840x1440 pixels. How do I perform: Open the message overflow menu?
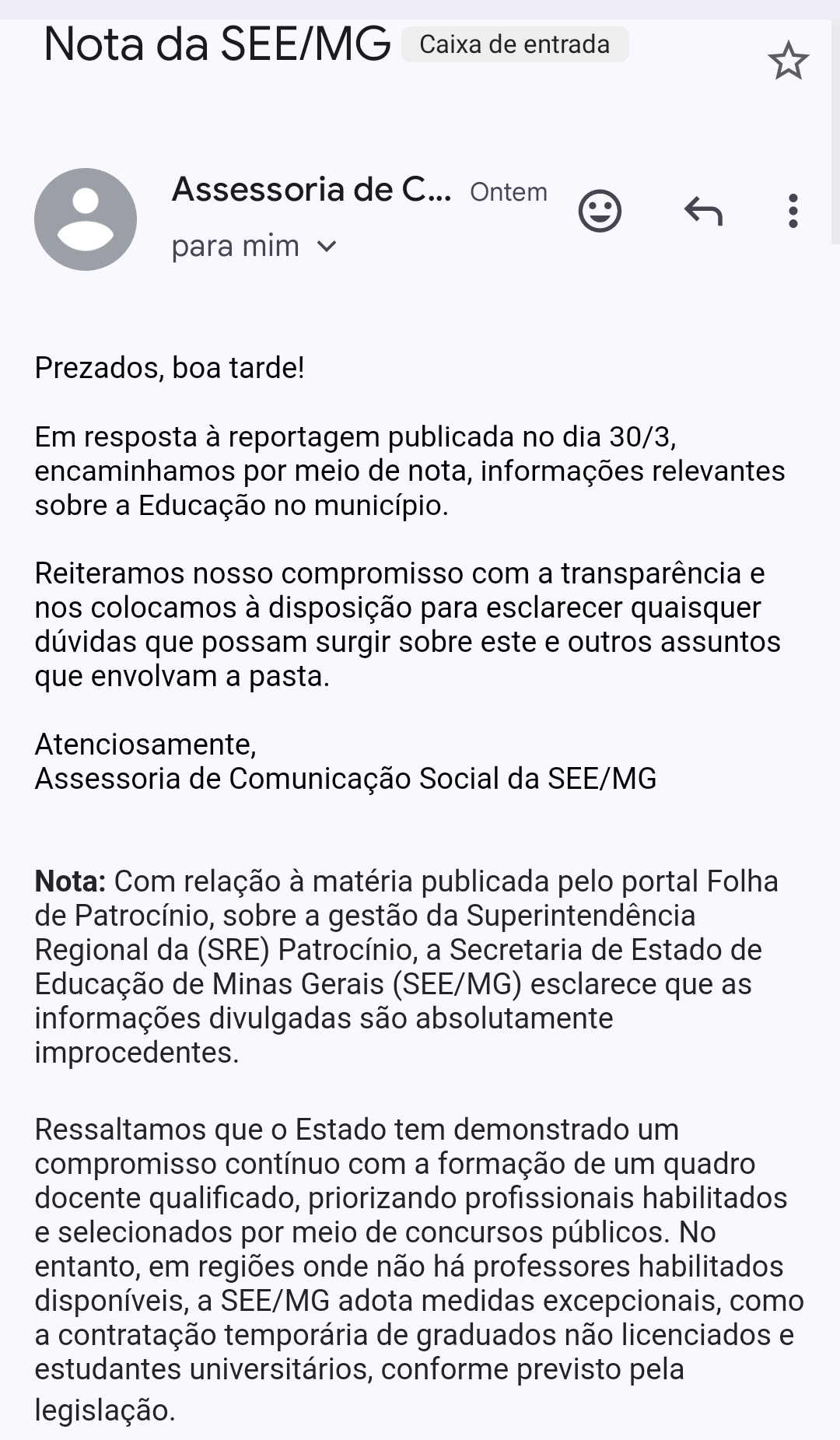(x=793, y=211)
